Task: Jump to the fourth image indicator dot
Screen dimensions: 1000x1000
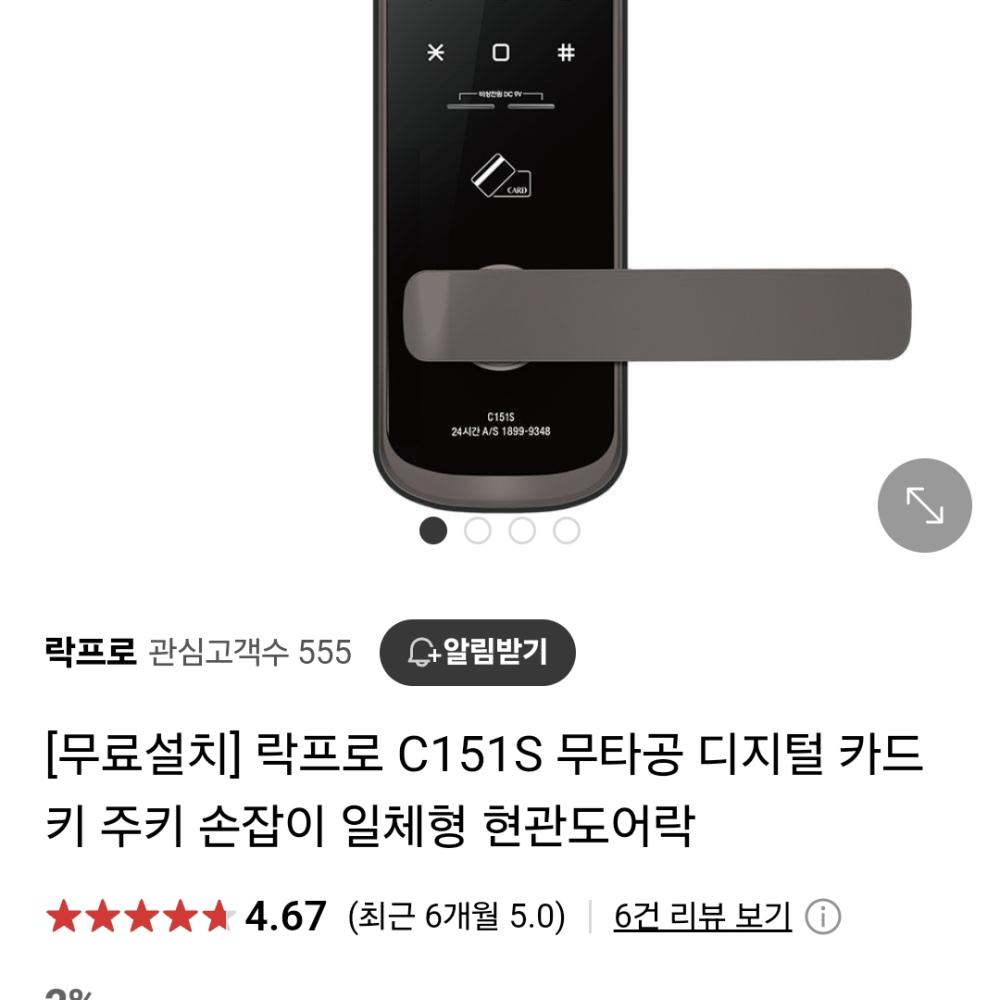Action: pyautogui.click(x=566, y=530)
